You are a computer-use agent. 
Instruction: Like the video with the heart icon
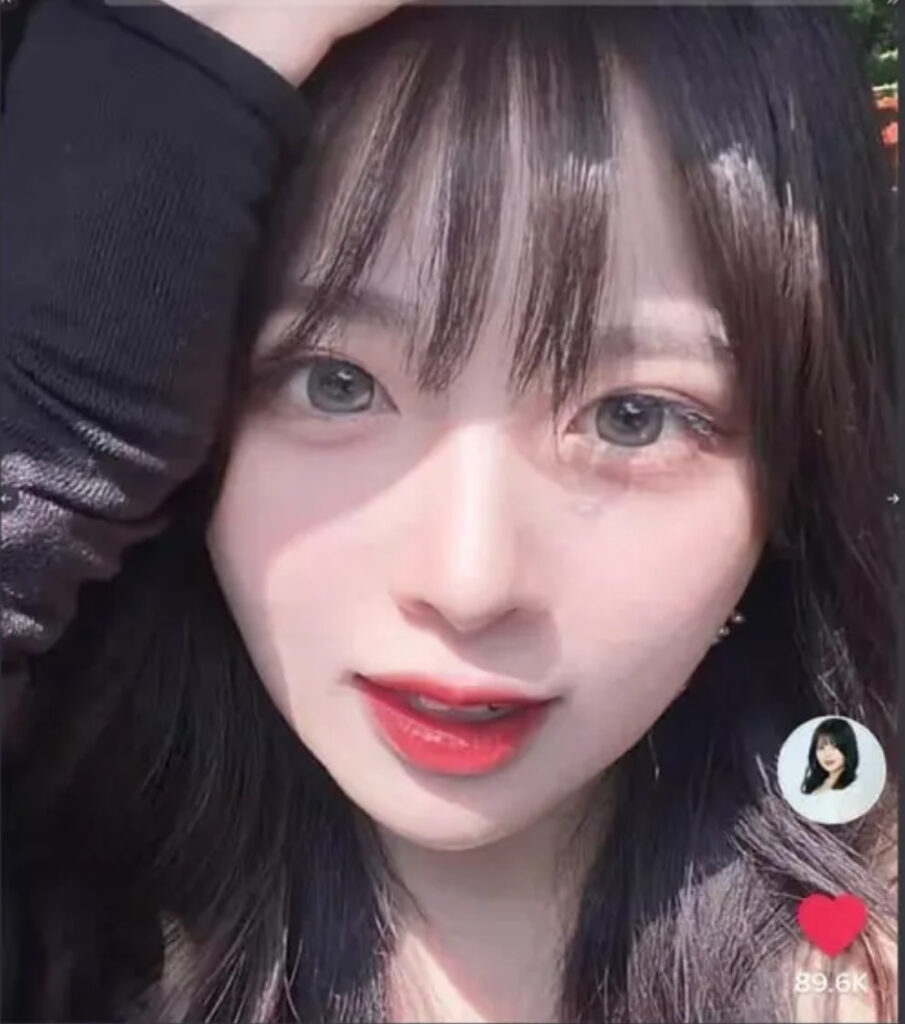(831, 922)
